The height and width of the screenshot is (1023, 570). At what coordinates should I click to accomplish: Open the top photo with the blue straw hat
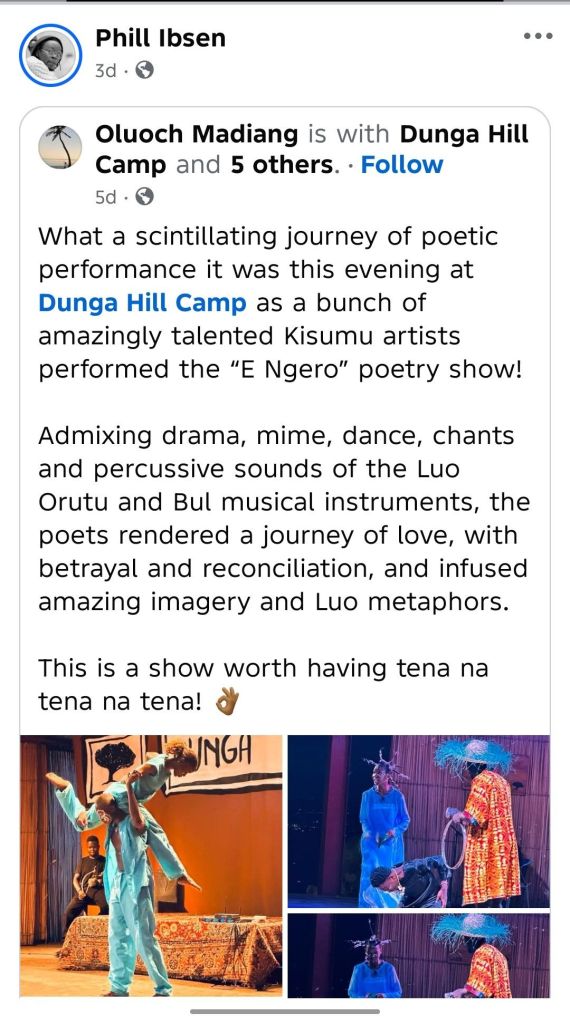tap(419, 821)
